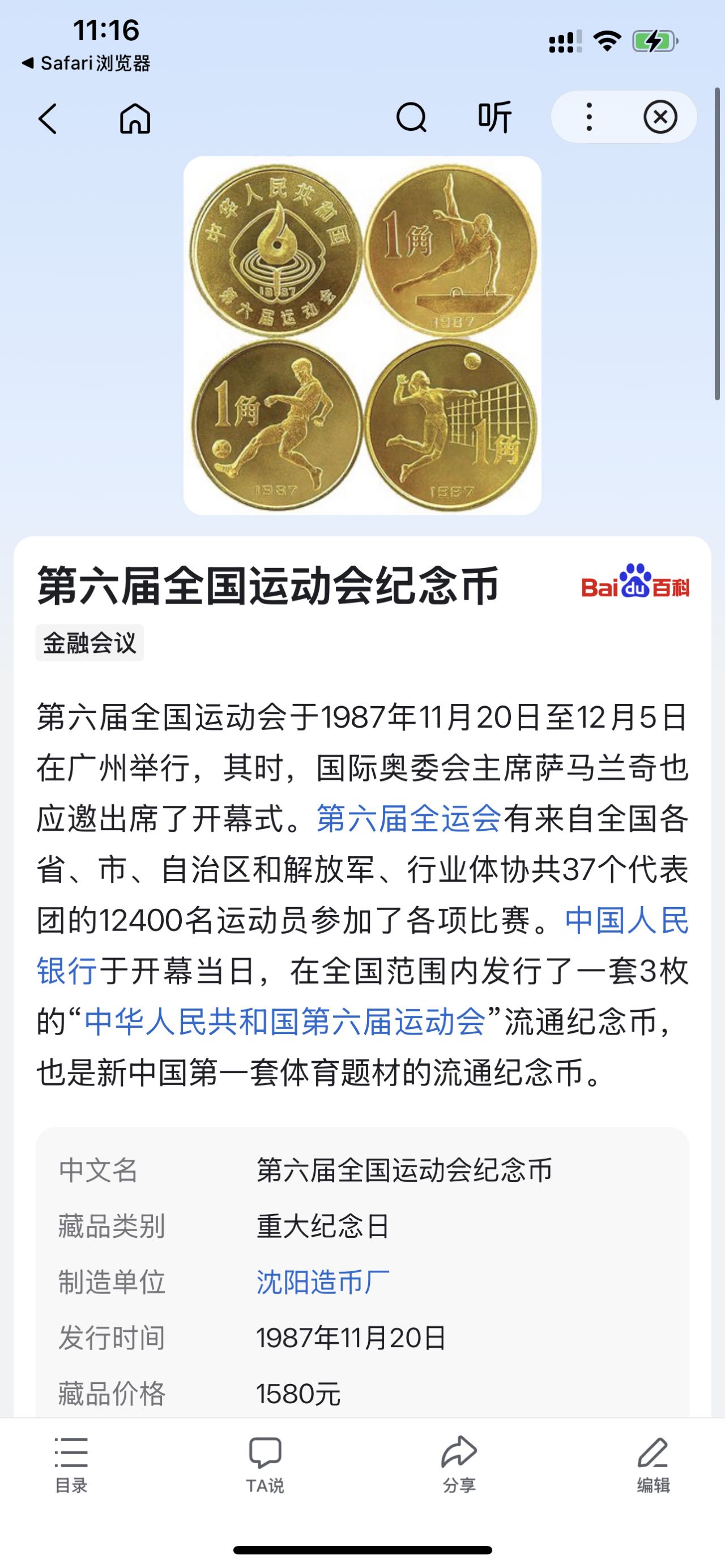This screenshot has width=725, height=1568.
Task: Close the mini program with X
Action: [660, 117]
